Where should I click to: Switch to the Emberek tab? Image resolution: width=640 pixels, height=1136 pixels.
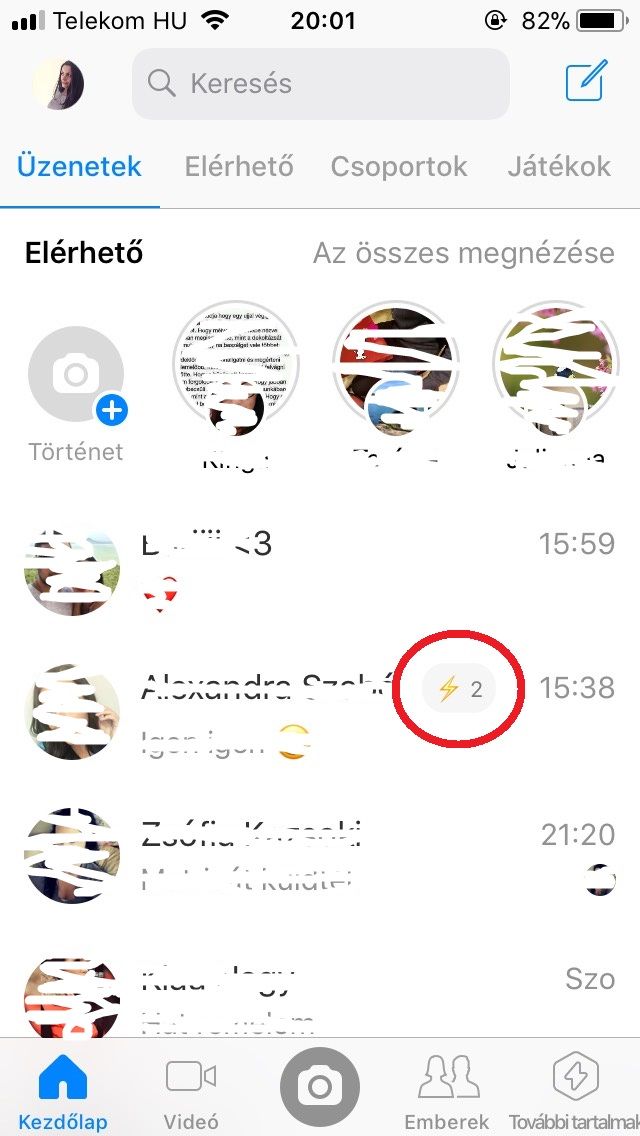446,1090
